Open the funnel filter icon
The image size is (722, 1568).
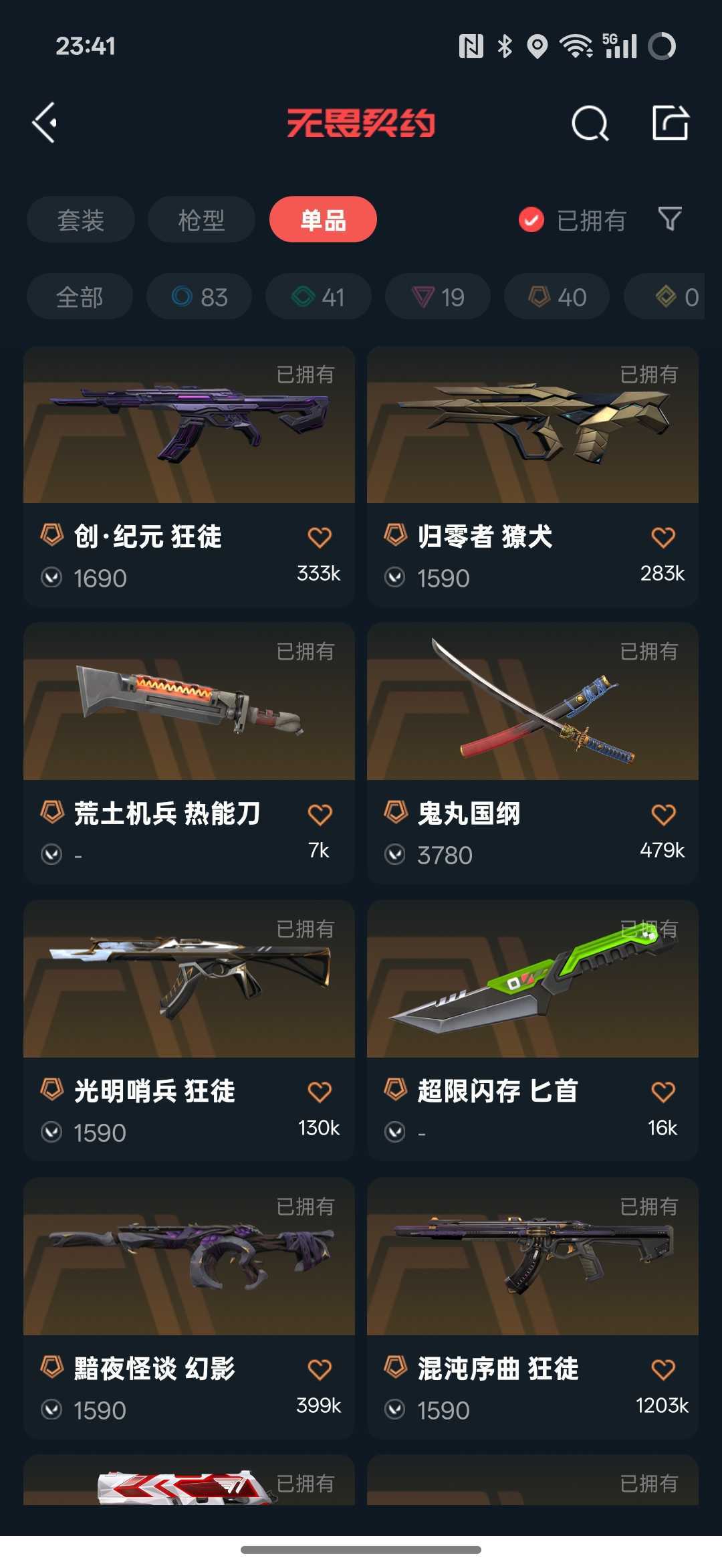pyautogui.click(x=670, y=219)
